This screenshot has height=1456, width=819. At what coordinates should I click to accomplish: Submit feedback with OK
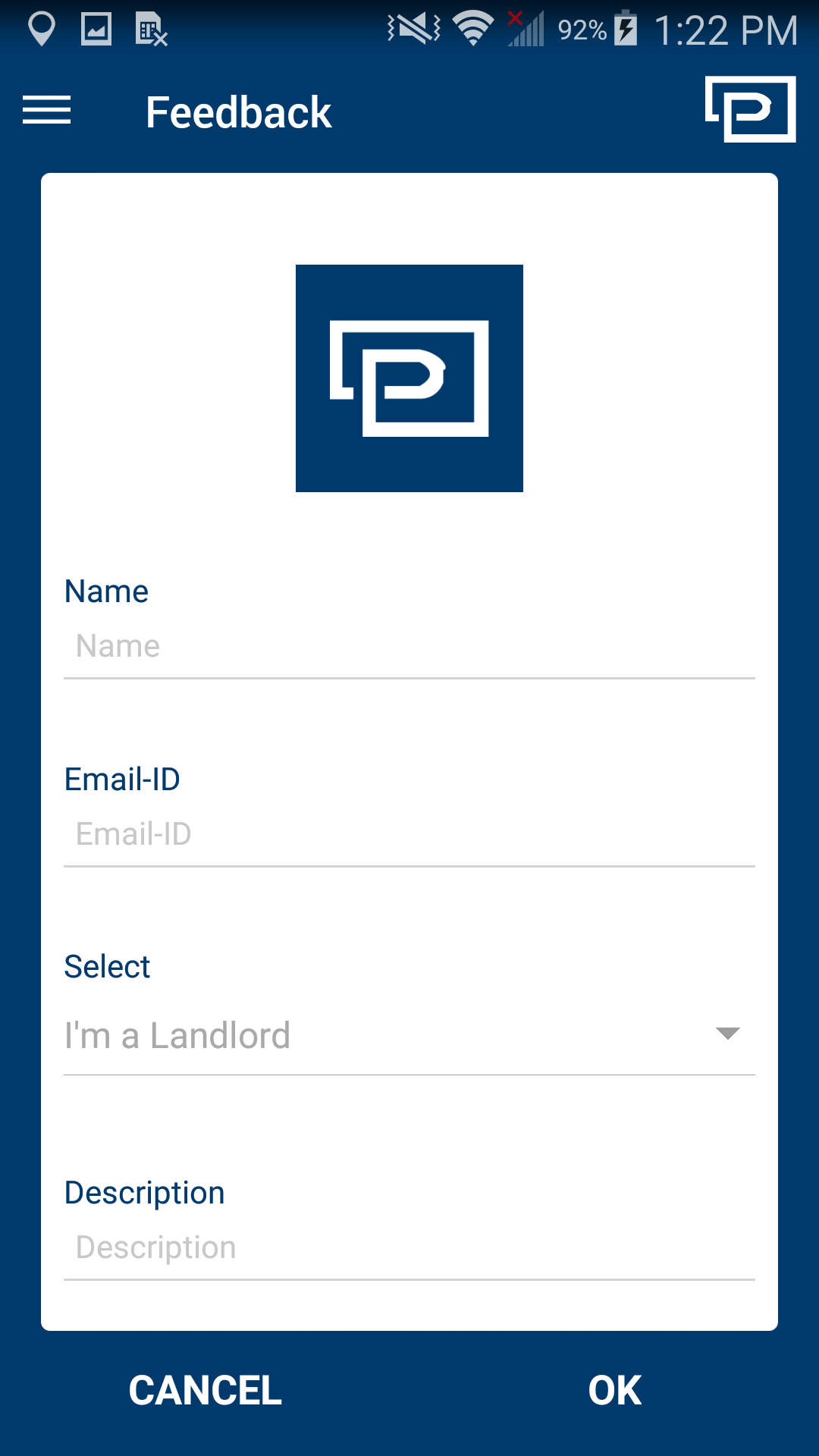[614, 1391]
